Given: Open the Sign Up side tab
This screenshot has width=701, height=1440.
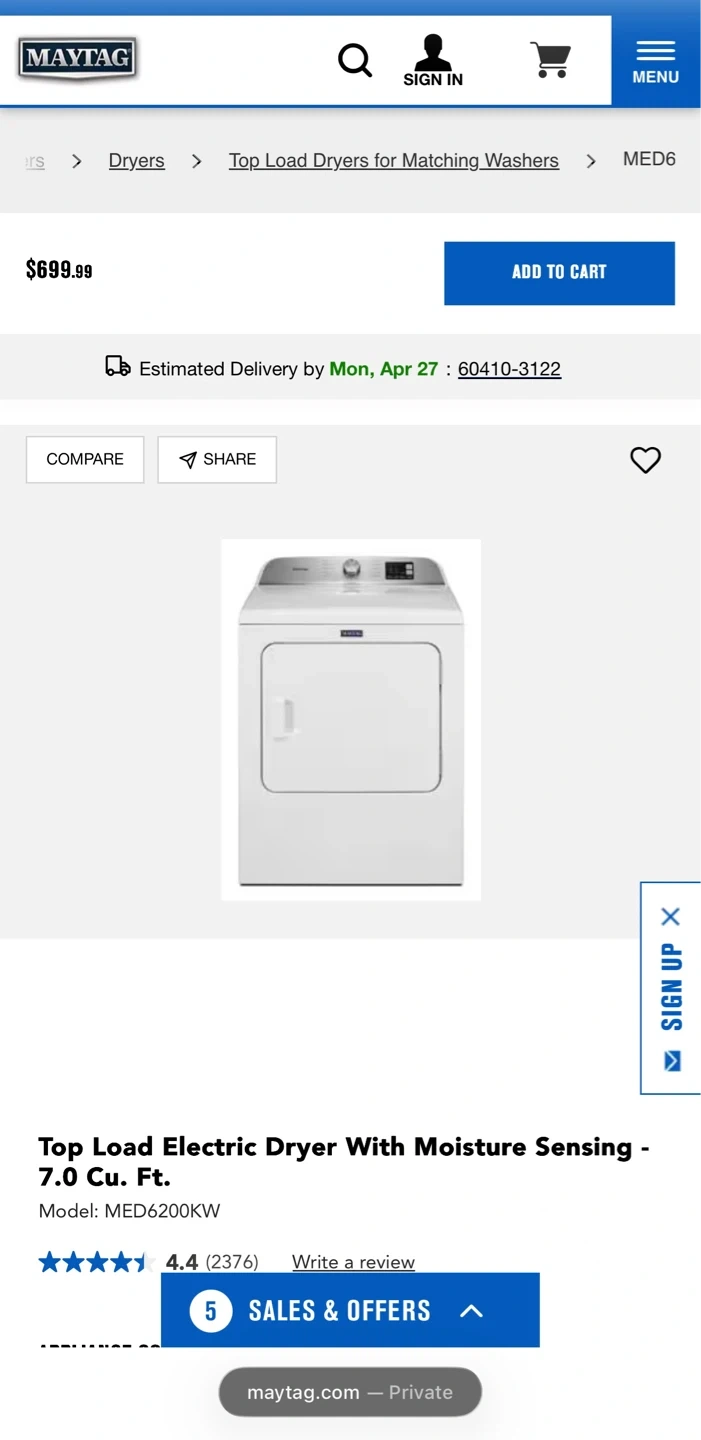Looking at the screenshot, I should [671, 1000].
